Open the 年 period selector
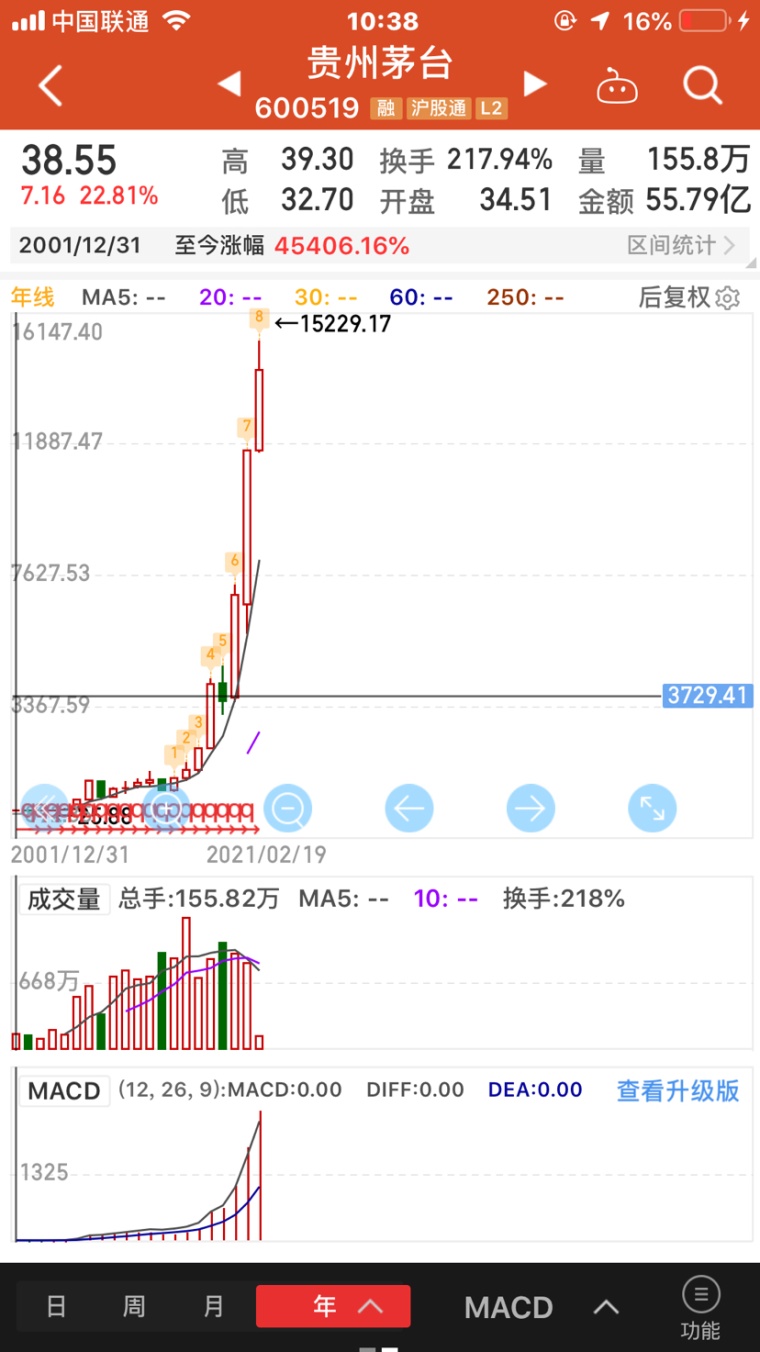The width and height of the screenshot is (760, 1352). pyautogui.click(x=333, y=1306)
